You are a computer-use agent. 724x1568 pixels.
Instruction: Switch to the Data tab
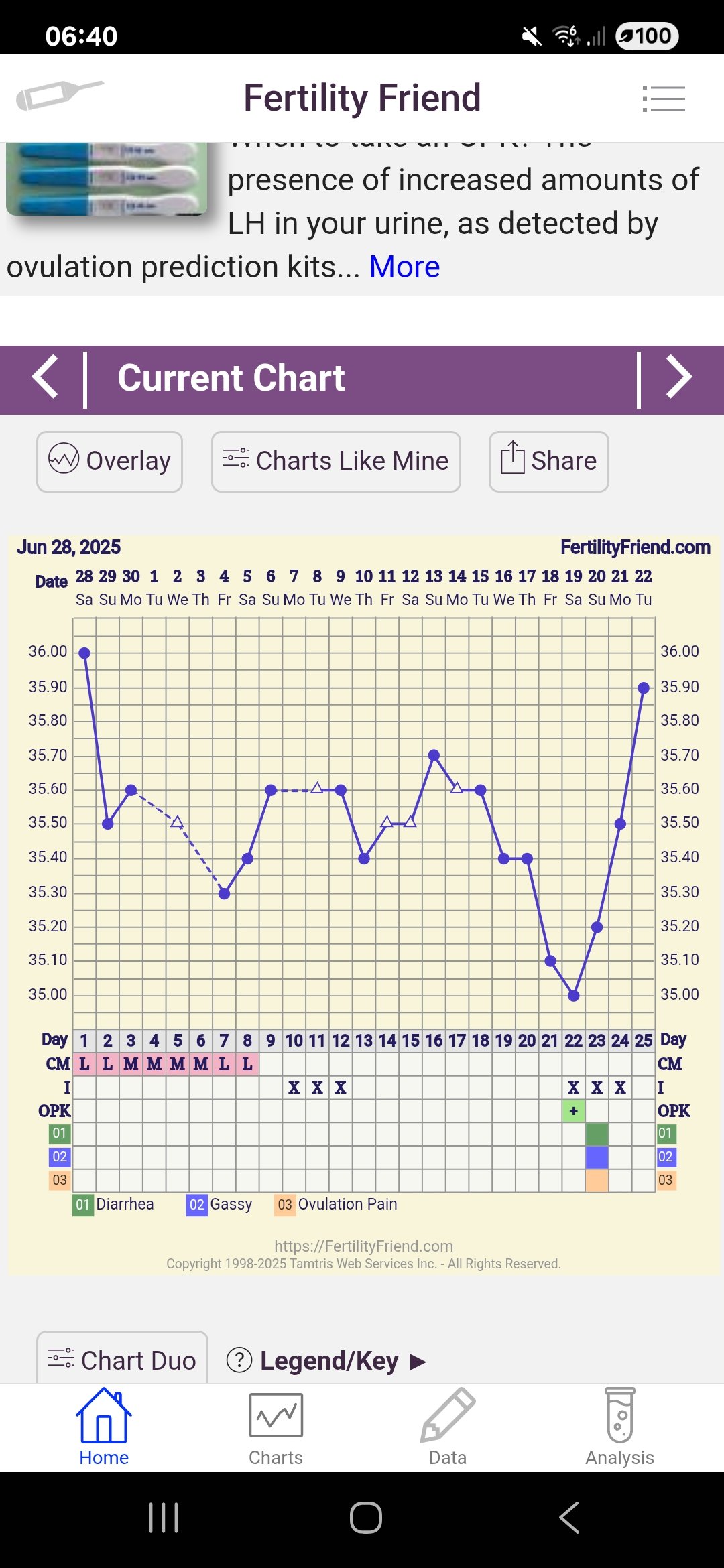(447, 1427)
